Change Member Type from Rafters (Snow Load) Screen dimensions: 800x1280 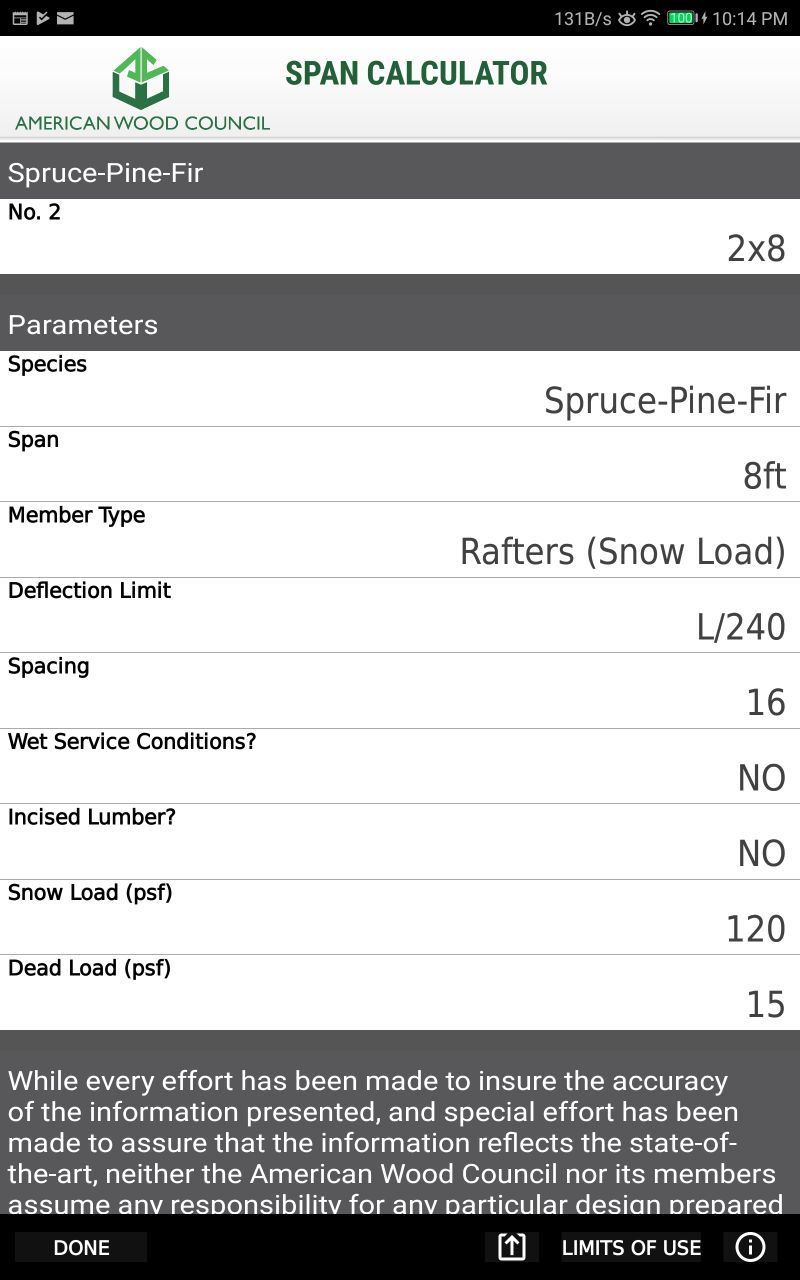(400, 539)
